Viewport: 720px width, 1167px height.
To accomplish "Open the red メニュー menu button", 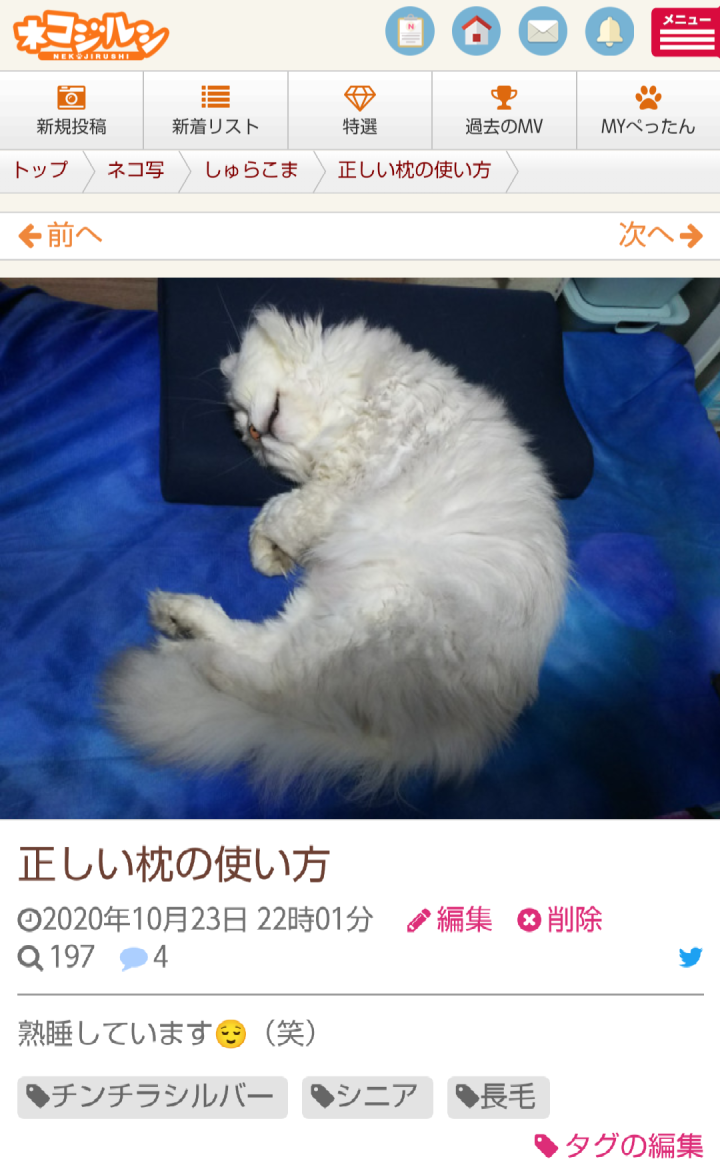I will pos(685,32).
